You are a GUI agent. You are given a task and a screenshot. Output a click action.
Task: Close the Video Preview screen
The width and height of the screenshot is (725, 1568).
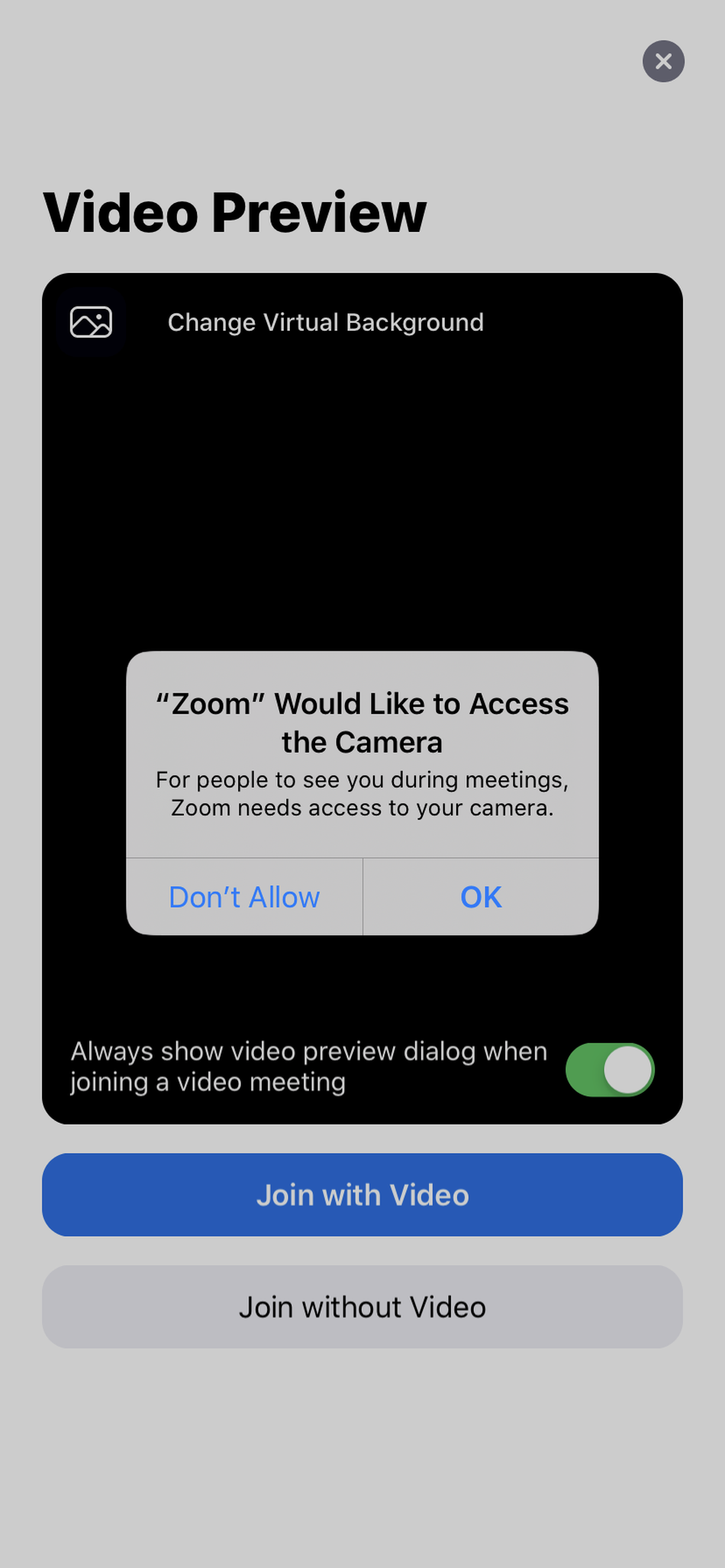pyautogui.click(x=663, y=61)
